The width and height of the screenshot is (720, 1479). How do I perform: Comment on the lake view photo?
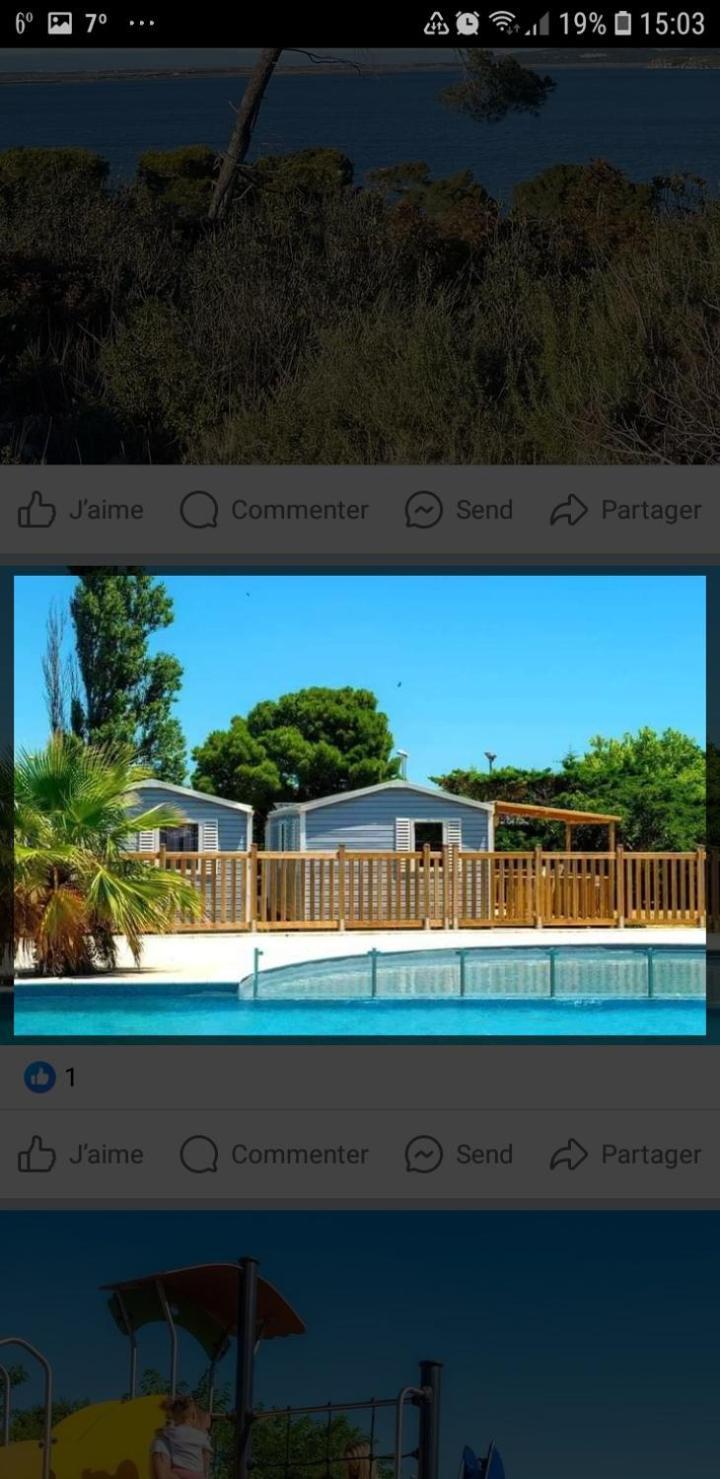(x=275, y=510)
